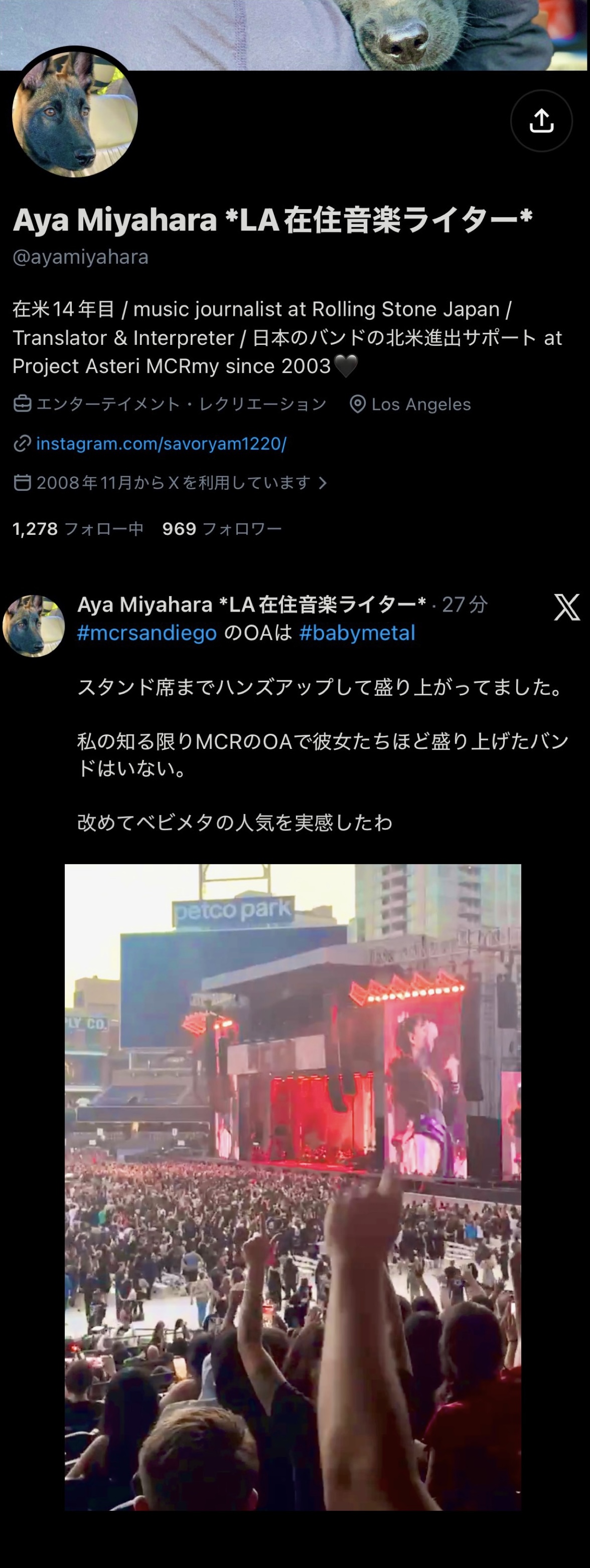Tap the X logo on the post

click(x=567, y=607)
